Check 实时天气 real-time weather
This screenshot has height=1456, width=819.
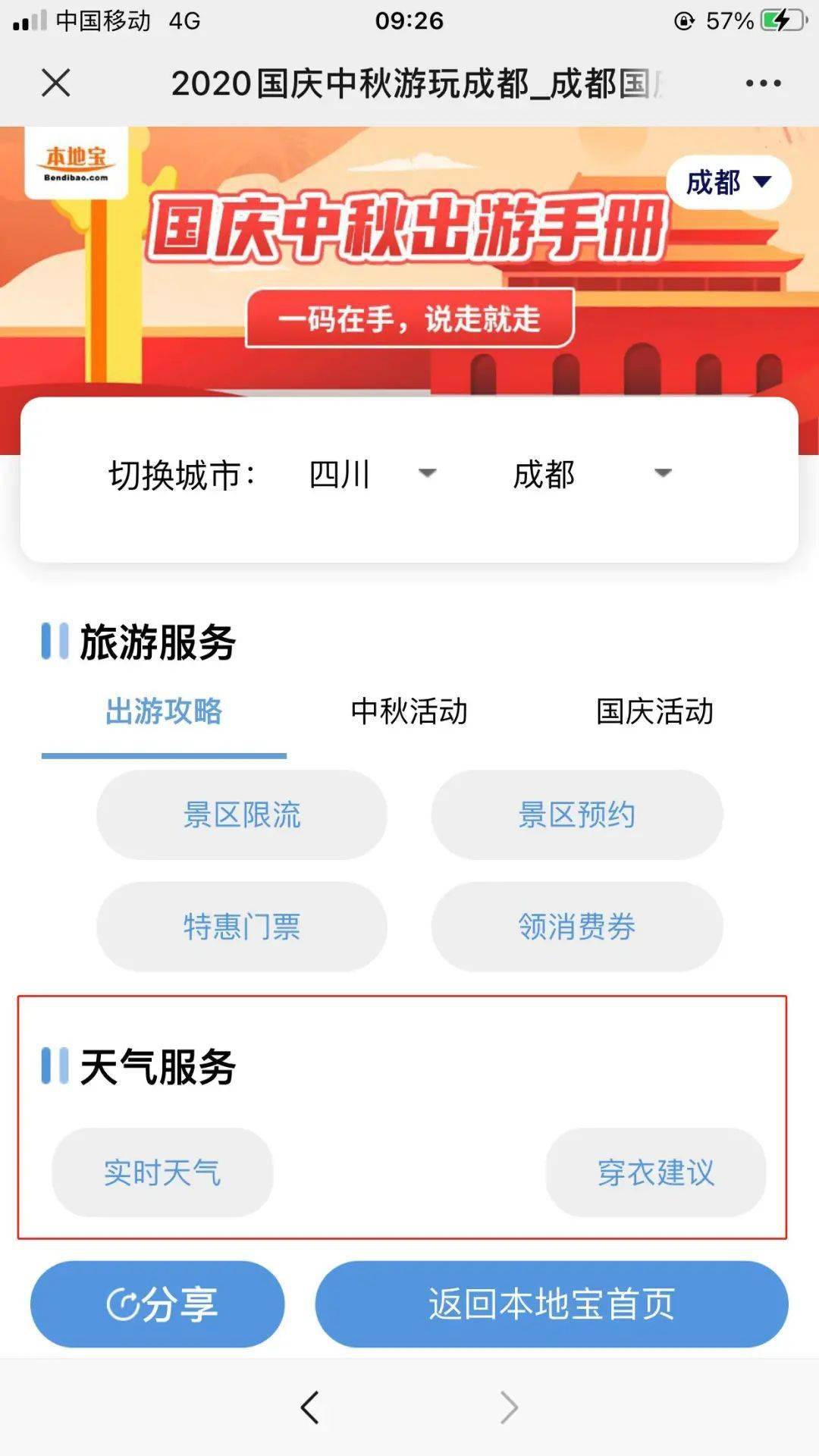(162, 1172)
